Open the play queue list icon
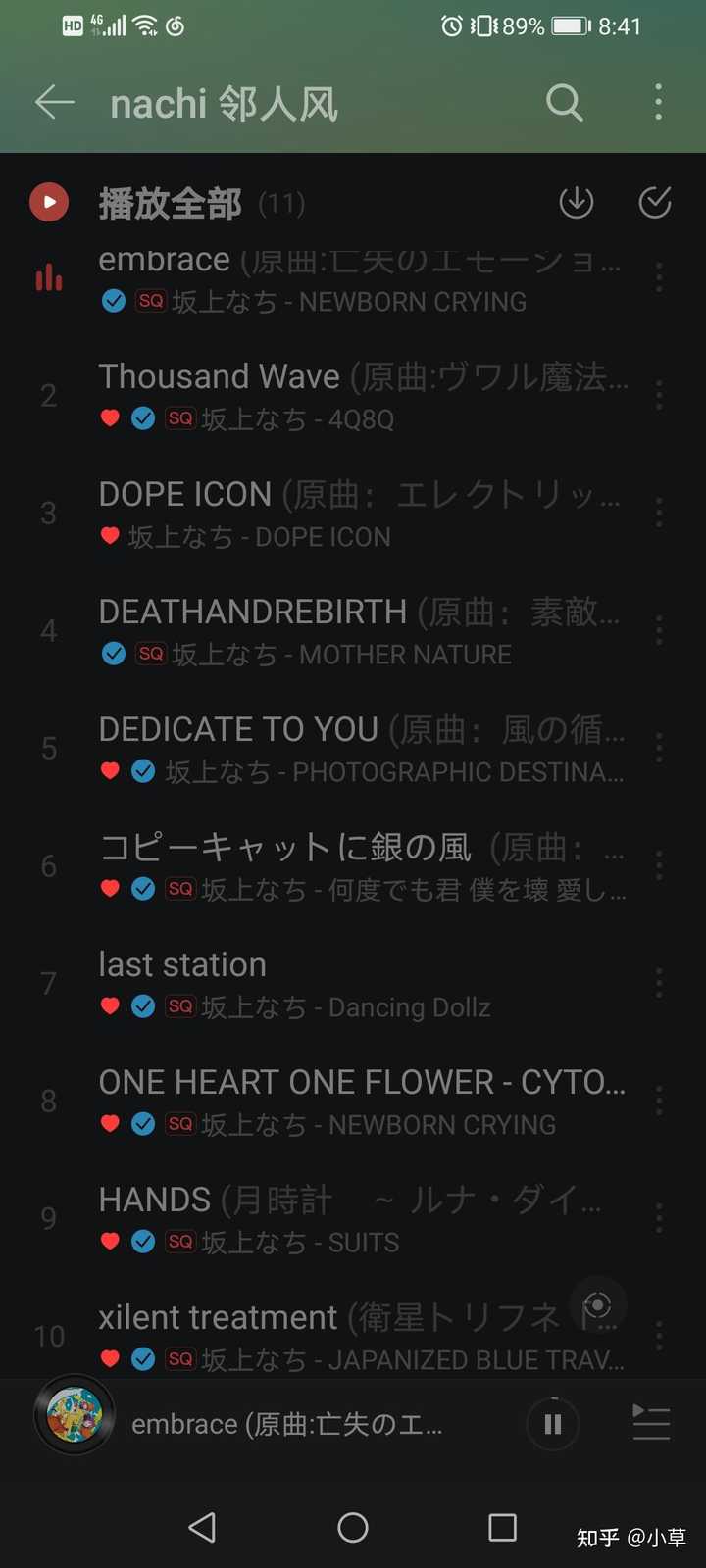Screen dimensions: 706x1568 coord(651,1423)
